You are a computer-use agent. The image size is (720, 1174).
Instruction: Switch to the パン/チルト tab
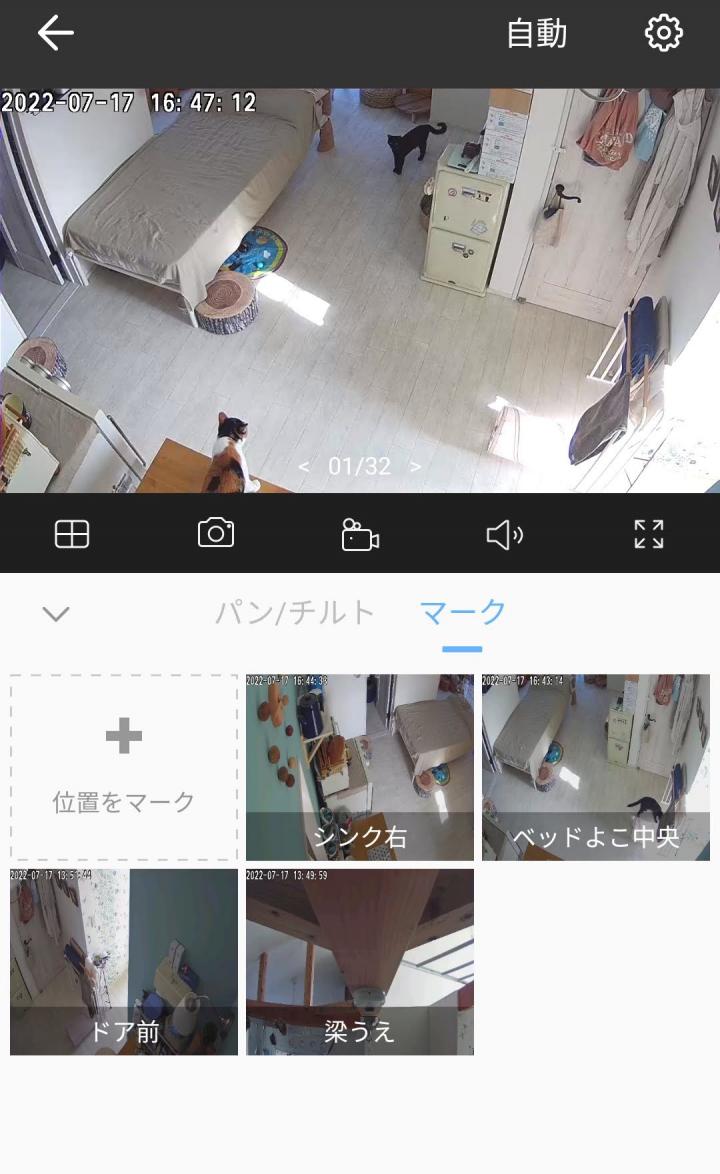point(295,612)
